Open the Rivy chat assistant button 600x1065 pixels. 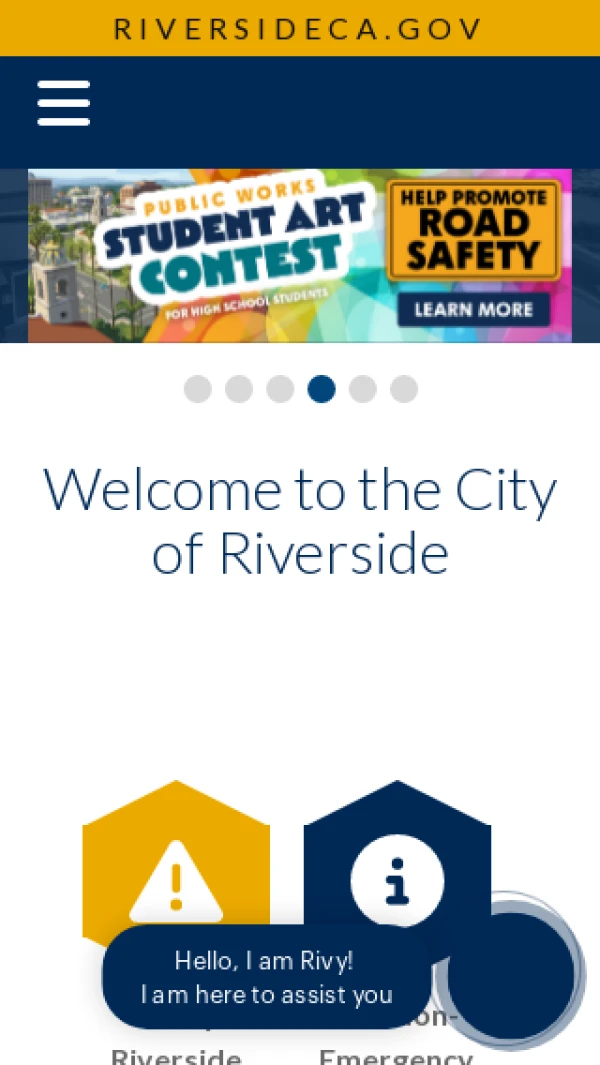(x=511, y=972)
